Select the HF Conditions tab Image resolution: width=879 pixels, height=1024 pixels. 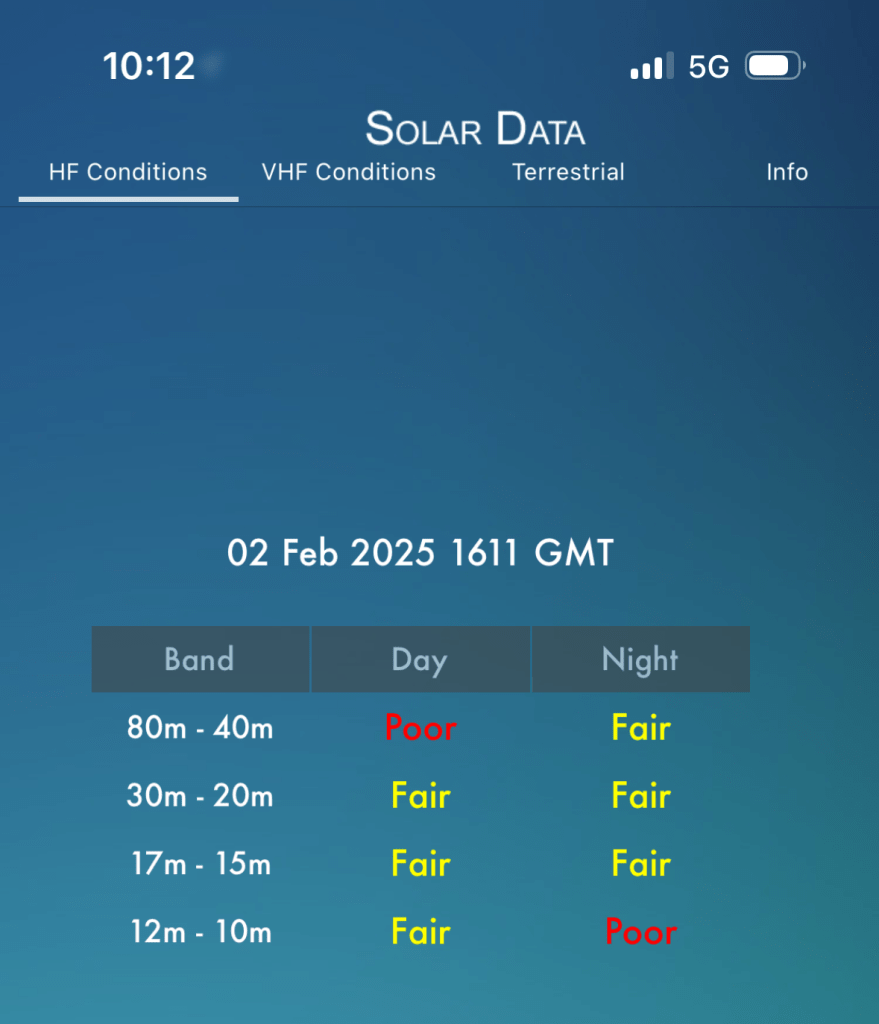tap(128, 172)
